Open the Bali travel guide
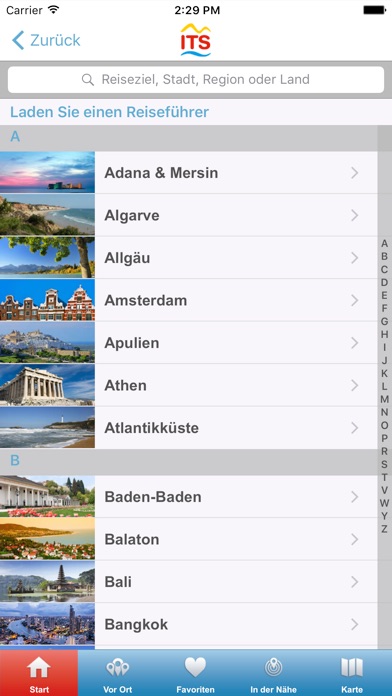Viewport: 392px width, 696px height. (189, 582)
